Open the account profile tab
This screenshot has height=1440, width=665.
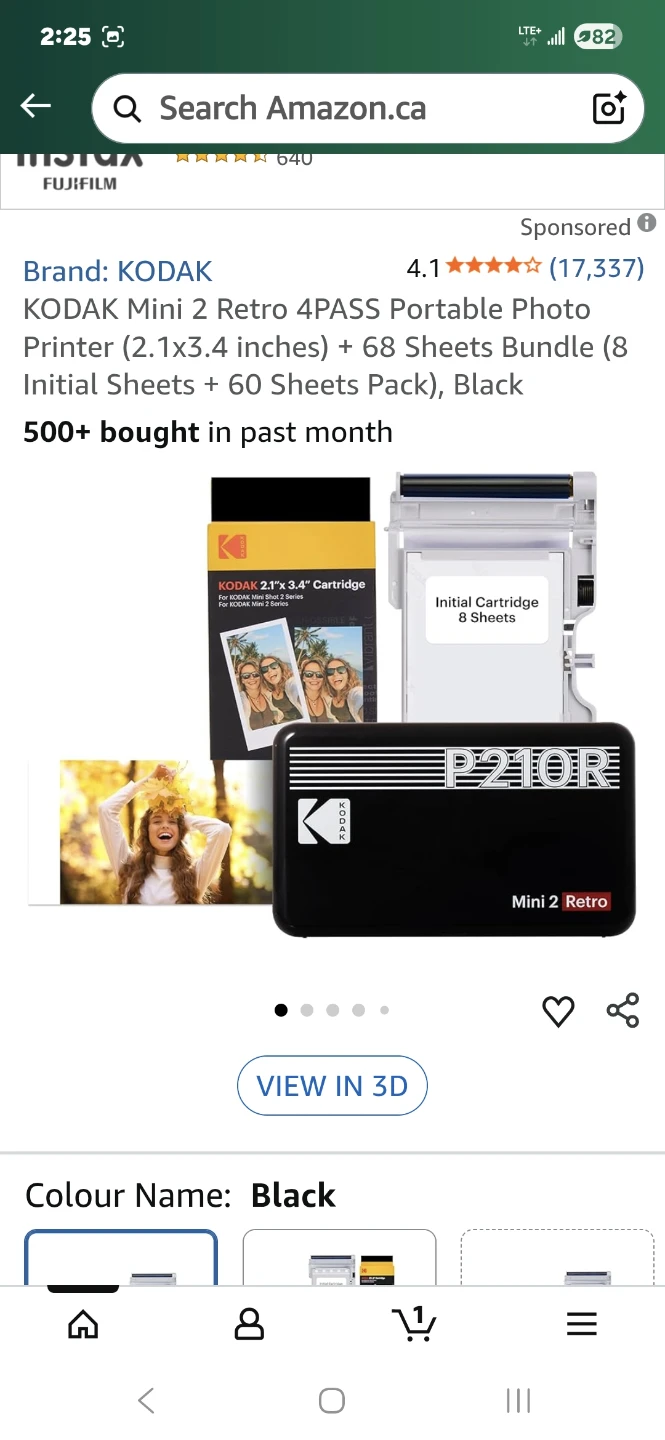point(249,1325)
